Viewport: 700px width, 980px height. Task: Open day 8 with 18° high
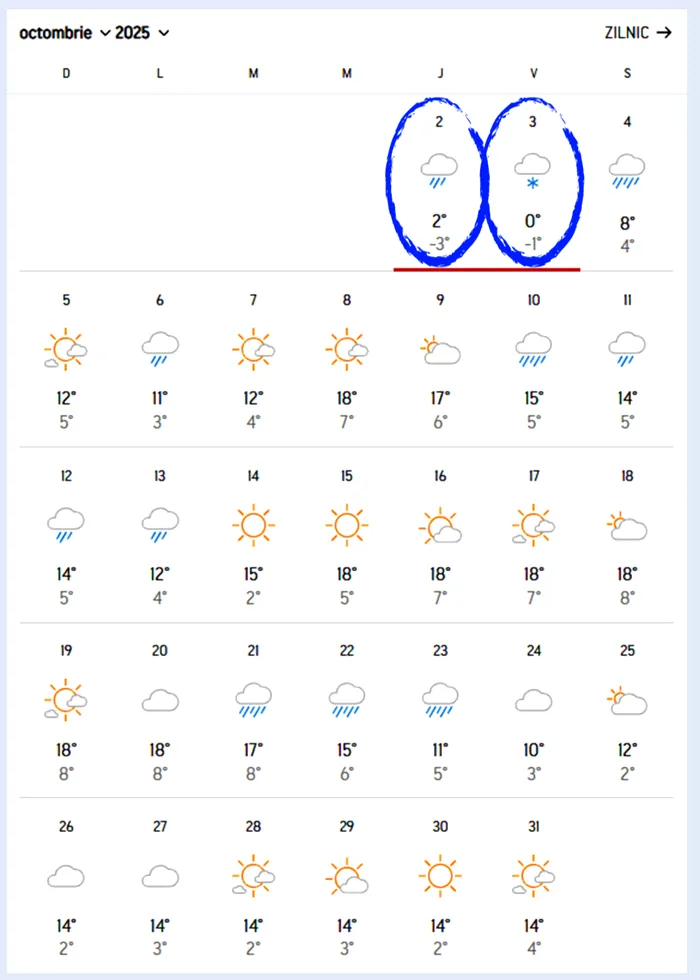(x=346, y=360)
